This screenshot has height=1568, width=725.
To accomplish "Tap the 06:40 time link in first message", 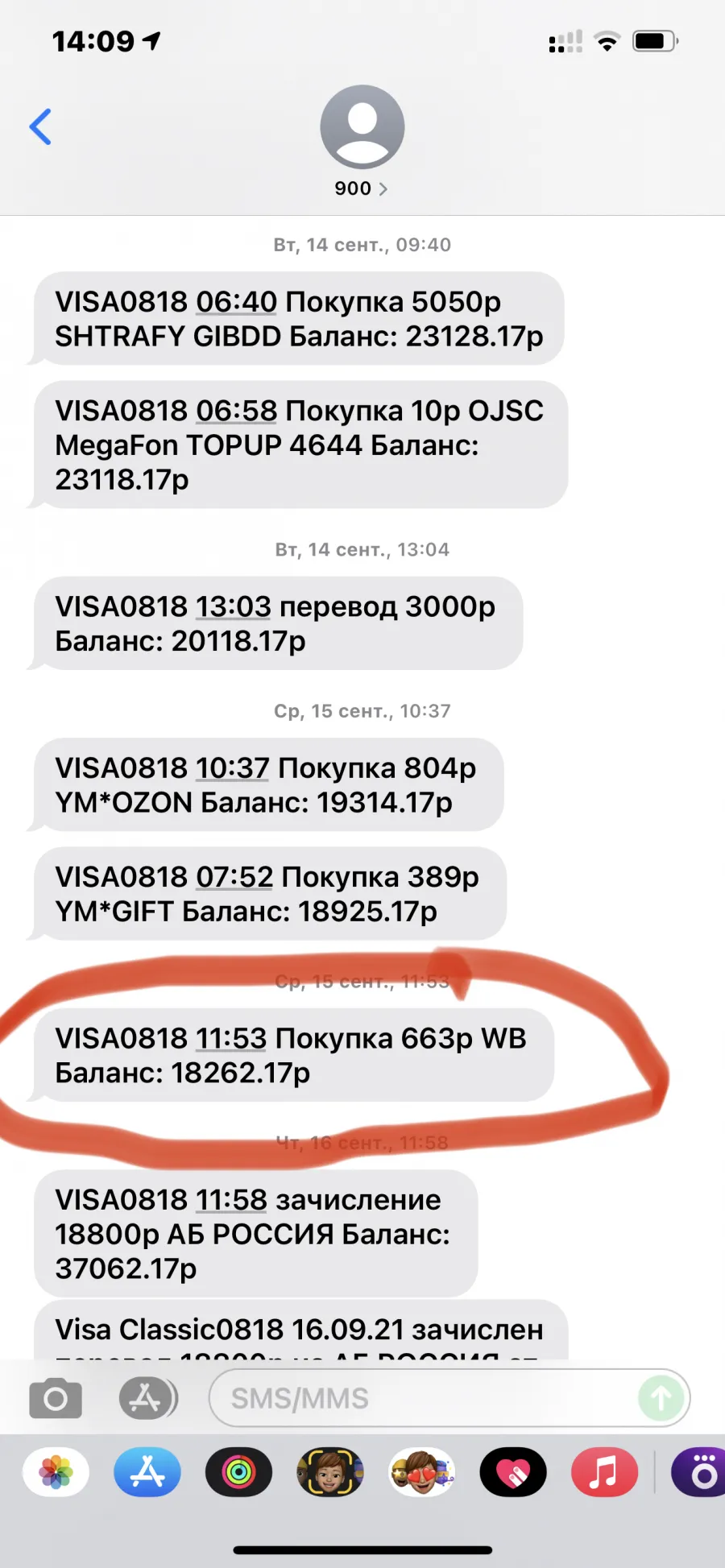I will click(x=237, y=302).
